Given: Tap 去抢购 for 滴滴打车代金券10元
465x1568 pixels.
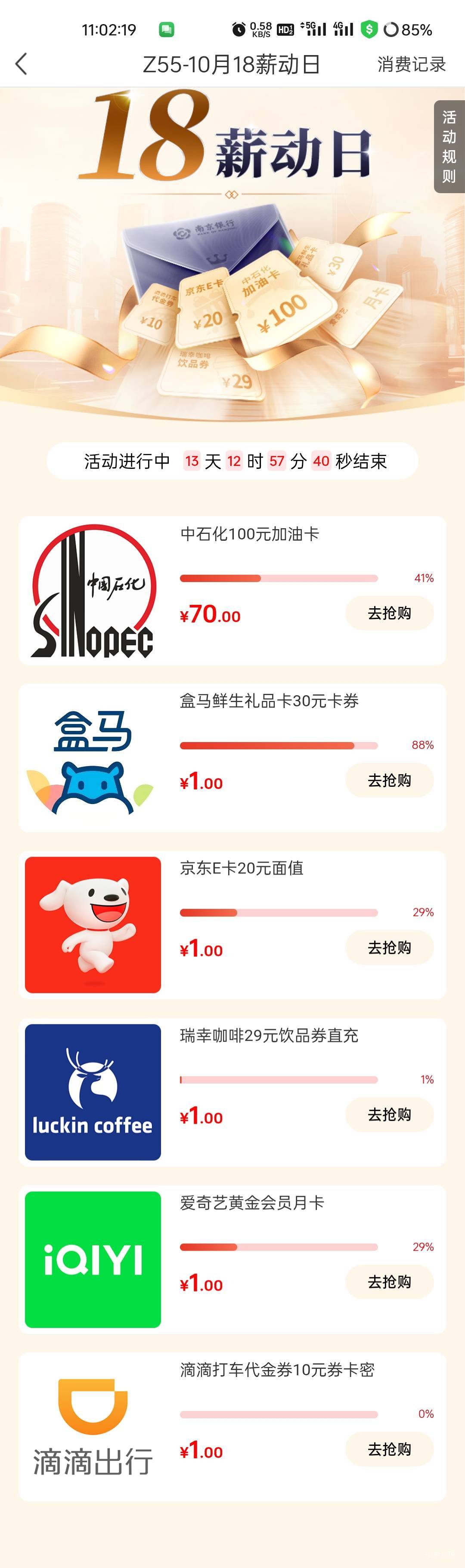Looking at the screenshot, I should (x=389, y=1449).
